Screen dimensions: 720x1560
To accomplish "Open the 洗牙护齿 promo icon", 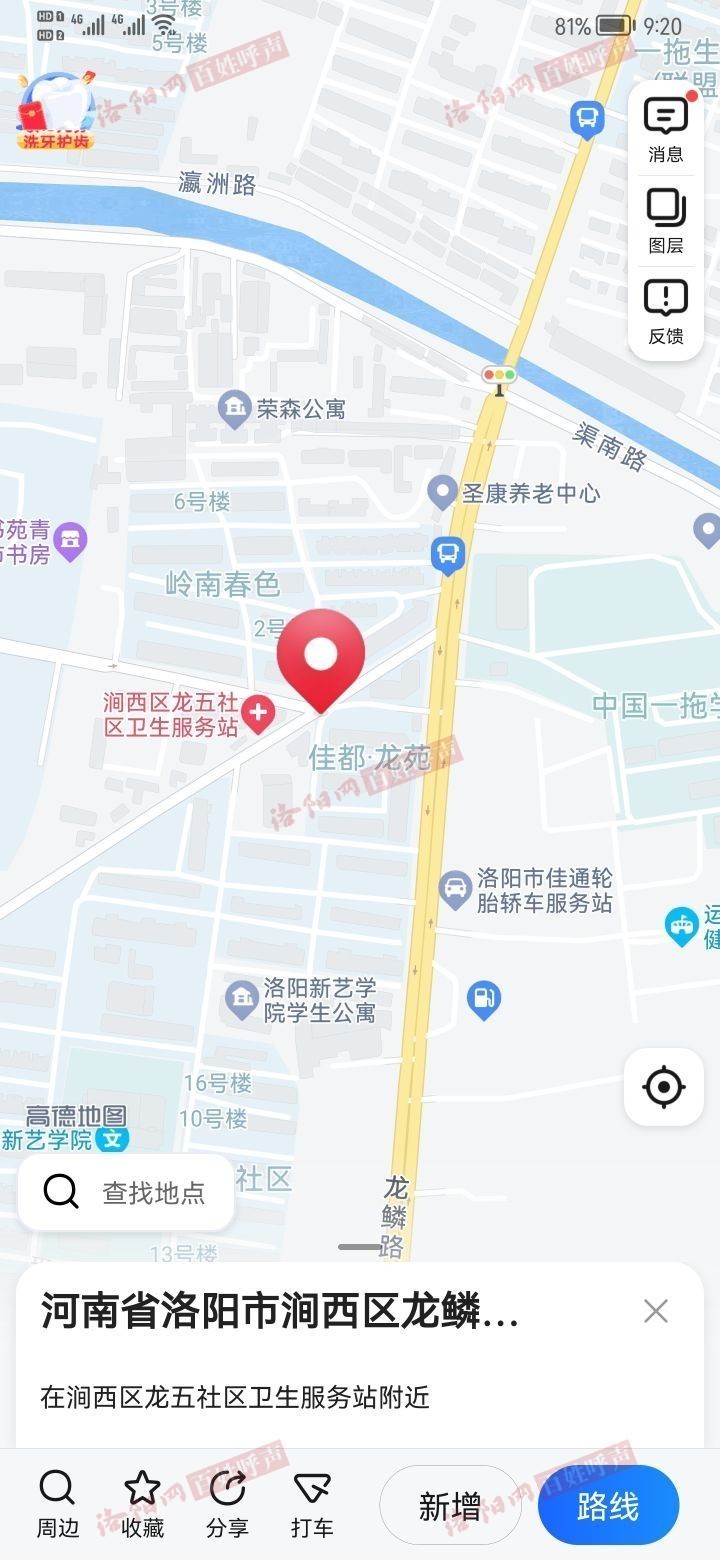I will (57, 112).
